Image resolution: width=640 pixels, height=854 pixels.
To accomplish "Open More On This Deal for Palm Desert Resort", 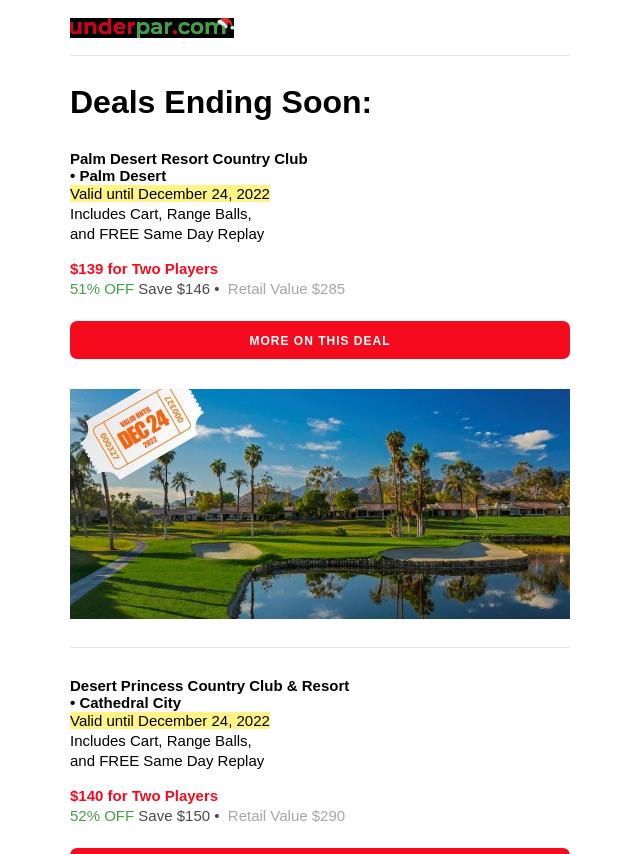I will click(320, 340).
